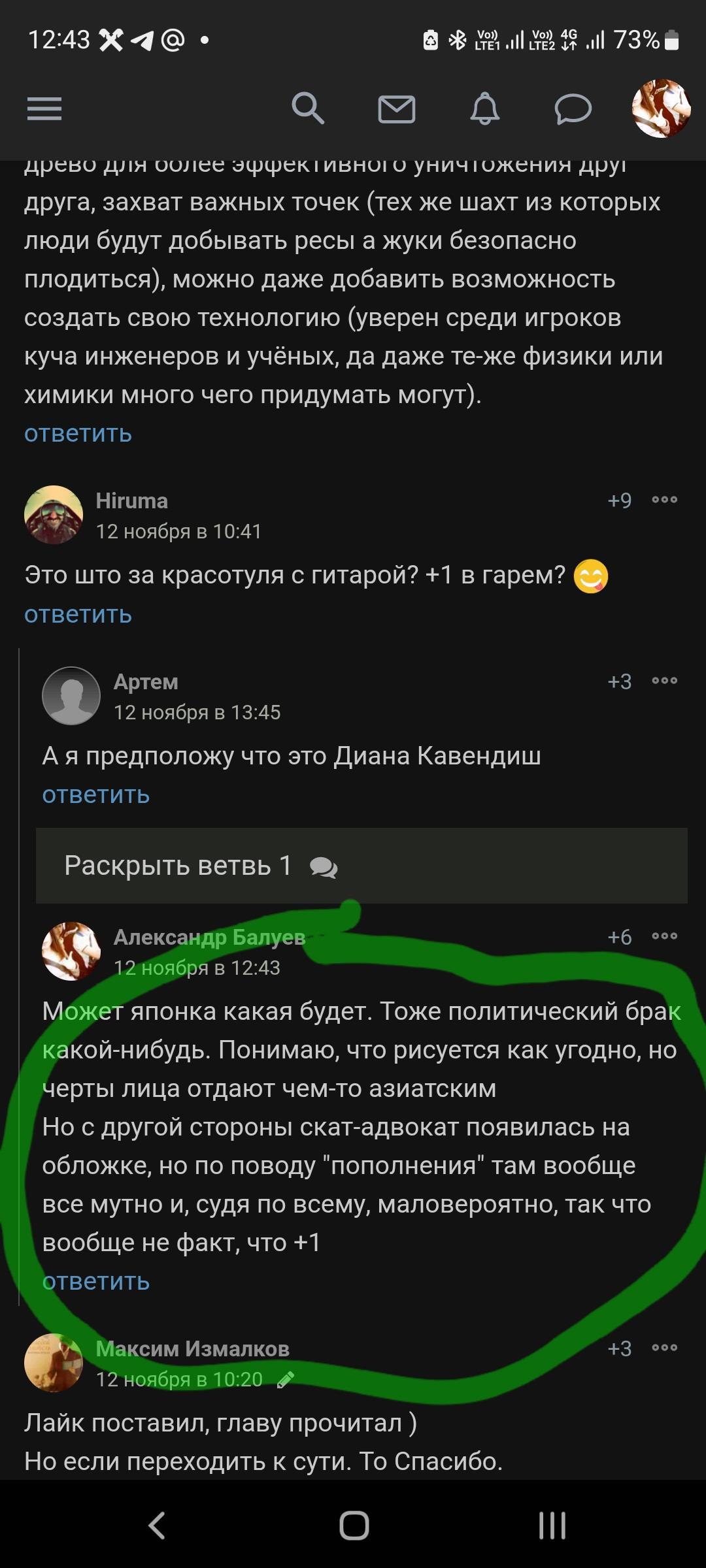The width and height of the screenshot is (706, 1568).
Task: Open the search icon
Action: pyautogui.click(x=307, y=108)
